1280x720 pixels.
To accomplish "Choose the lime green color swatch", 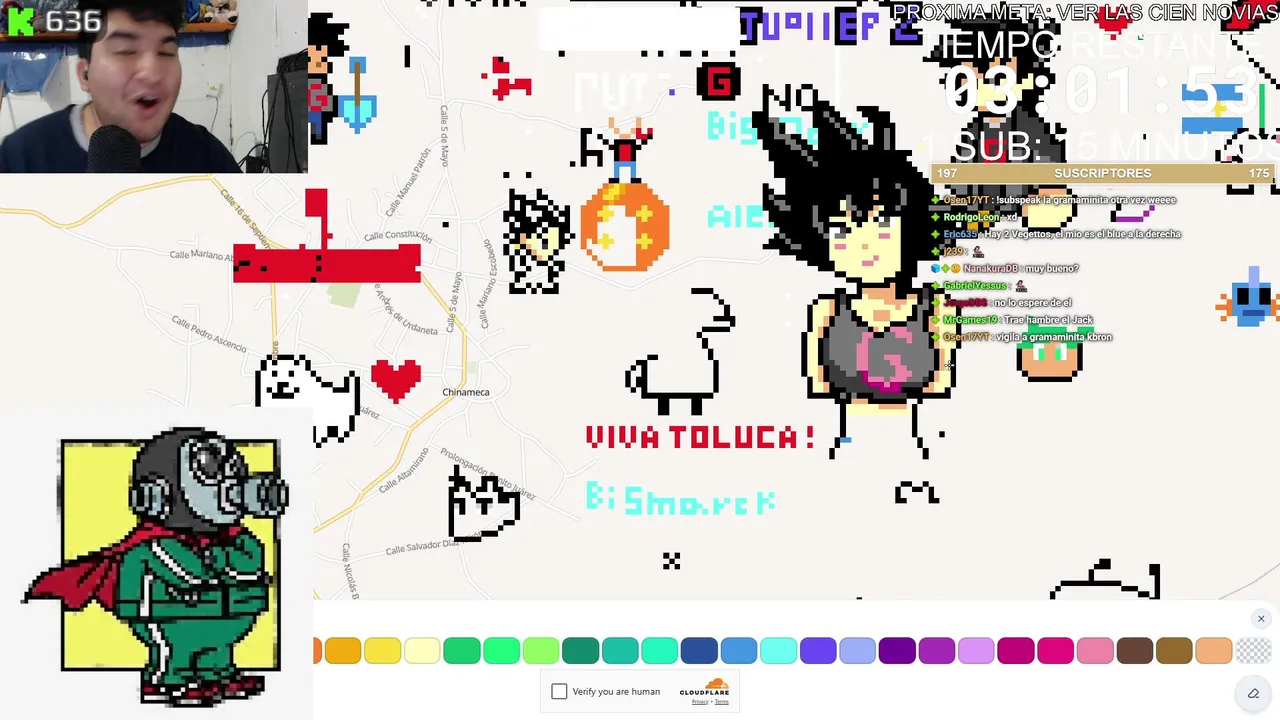I will point(541,651).
